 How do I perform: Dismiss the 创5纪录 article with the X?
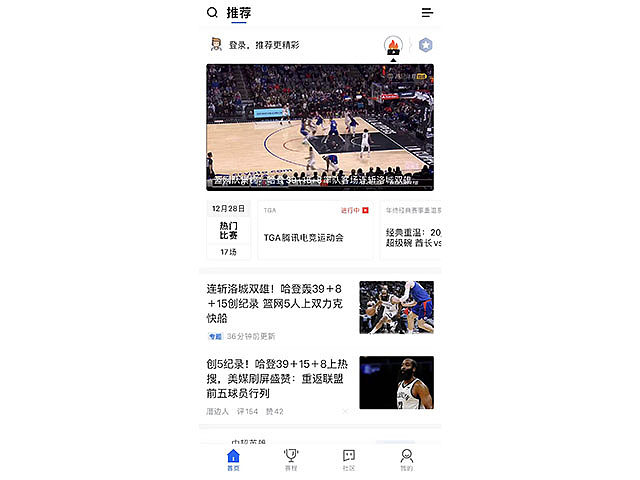[346, 411]
